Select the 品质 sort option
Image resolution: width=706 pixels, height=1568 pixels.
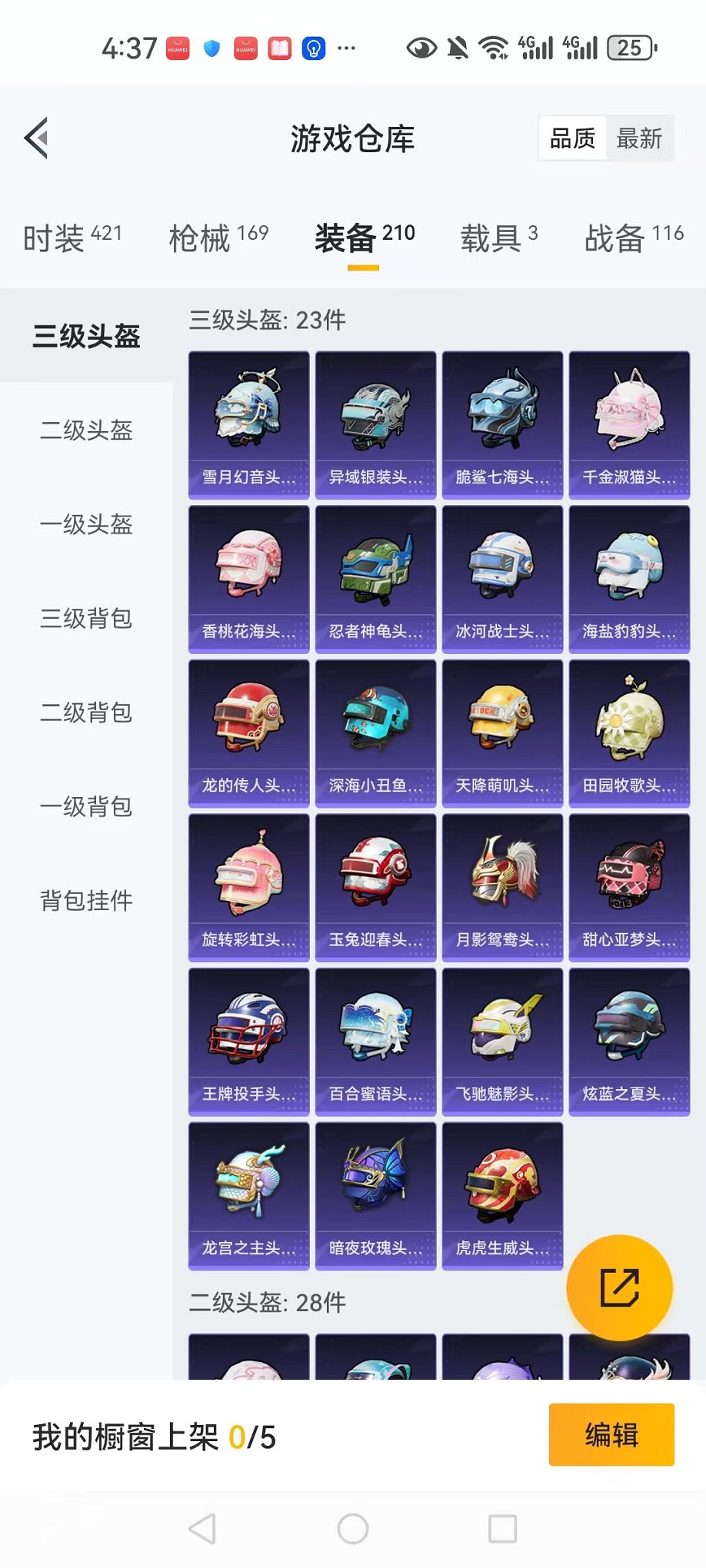click(x=572, y=139)
